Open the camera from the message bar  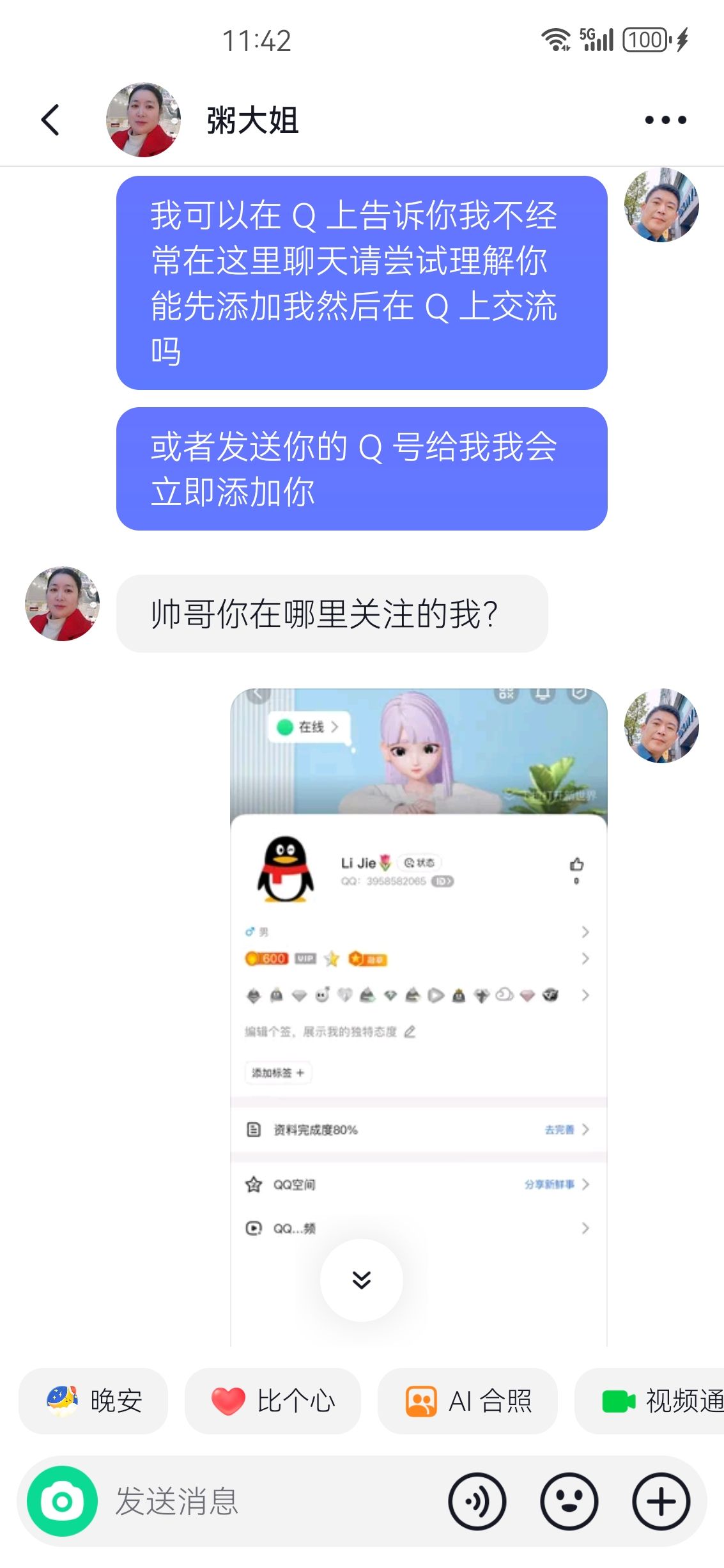[x=62, y=1501]
